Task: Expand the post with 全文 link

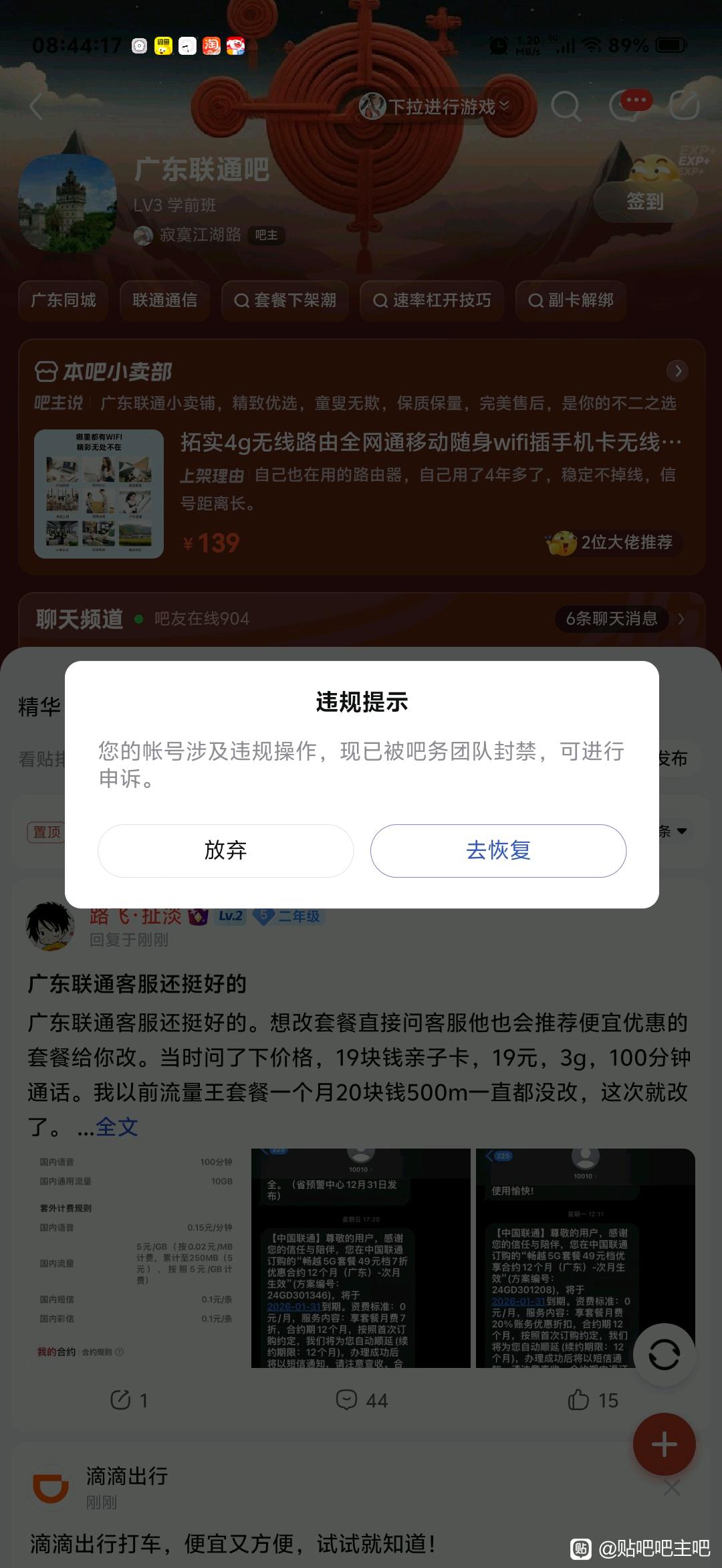Action: pyautogui.click(x=117, y=1127)
